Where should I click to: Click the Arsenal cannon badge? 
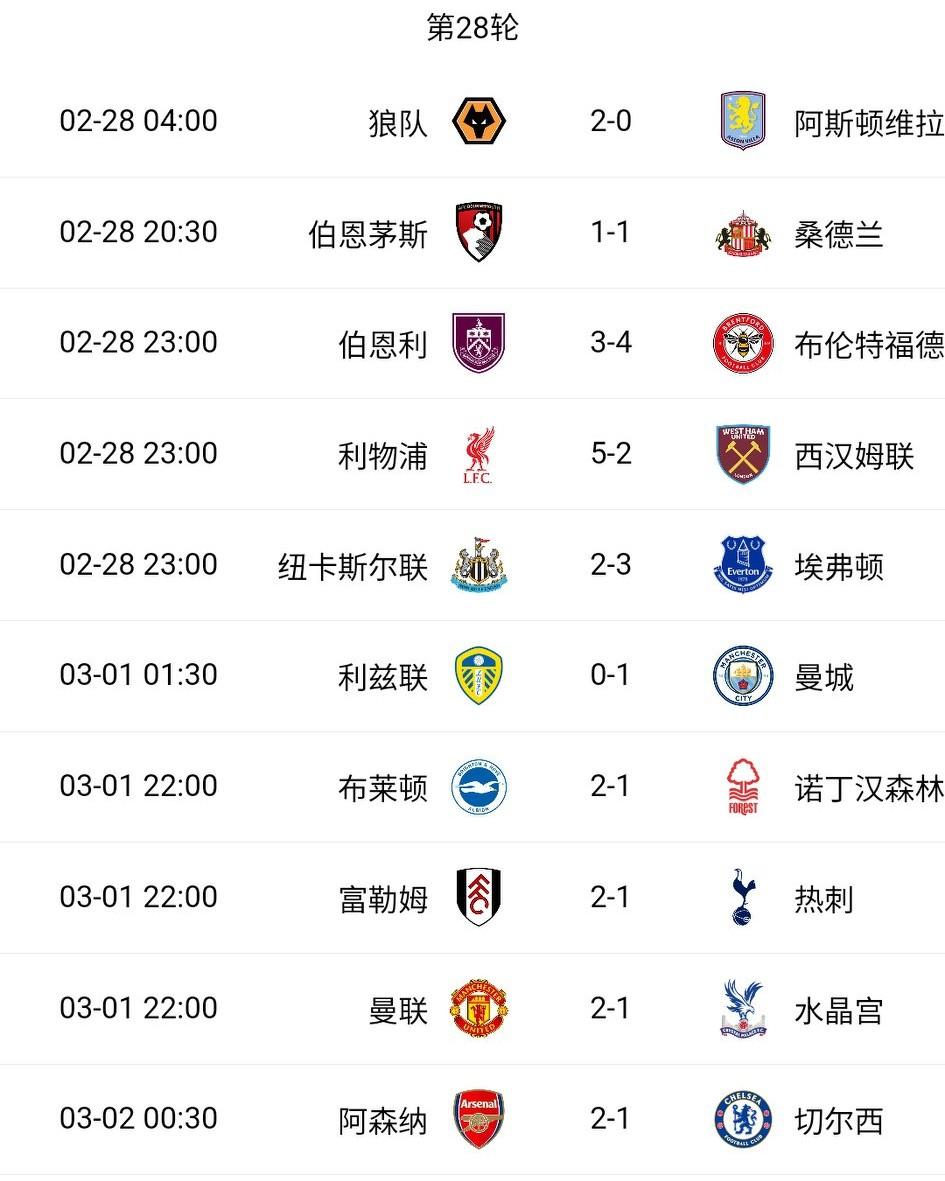click(x=477, y=1120)
